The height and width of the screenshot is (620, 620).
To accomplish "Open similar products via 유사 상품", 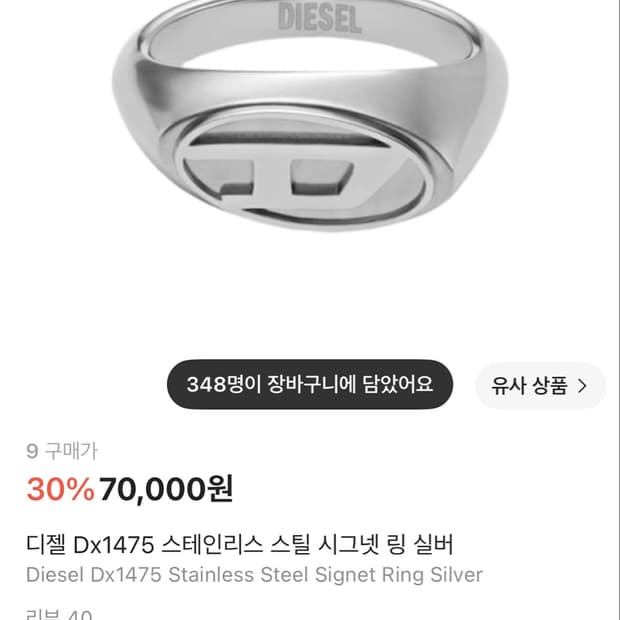I will pyautogui.click(x=540, y=386).
